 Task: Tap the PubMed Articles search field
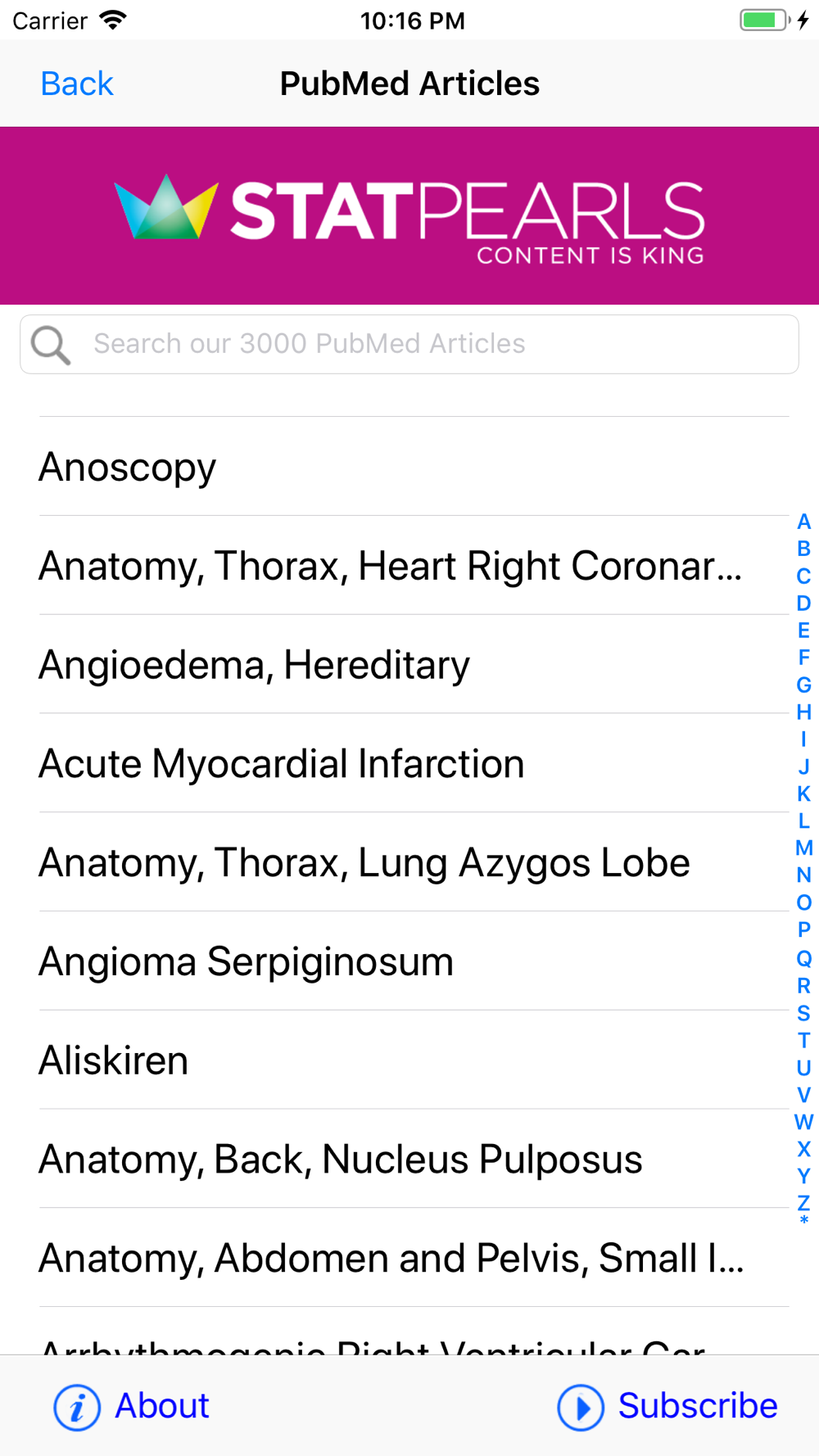click(409, 344)
